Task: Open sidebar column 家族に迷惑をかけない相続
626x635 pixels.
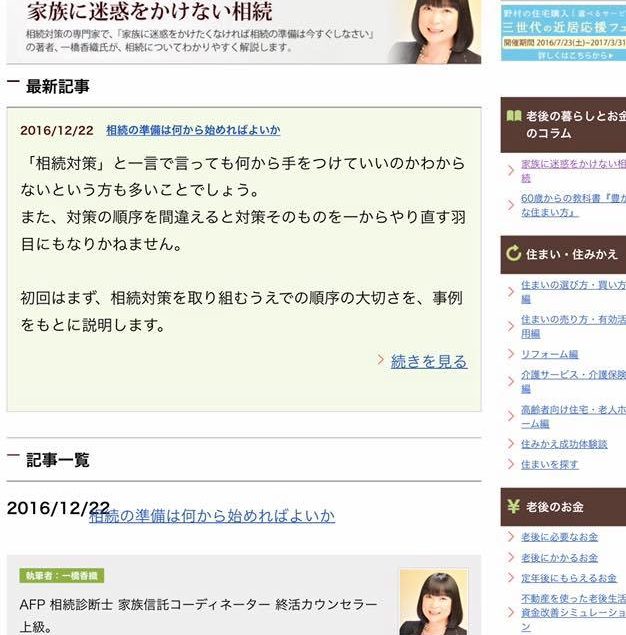Action: pyautogui.click(x=572, y=170)
